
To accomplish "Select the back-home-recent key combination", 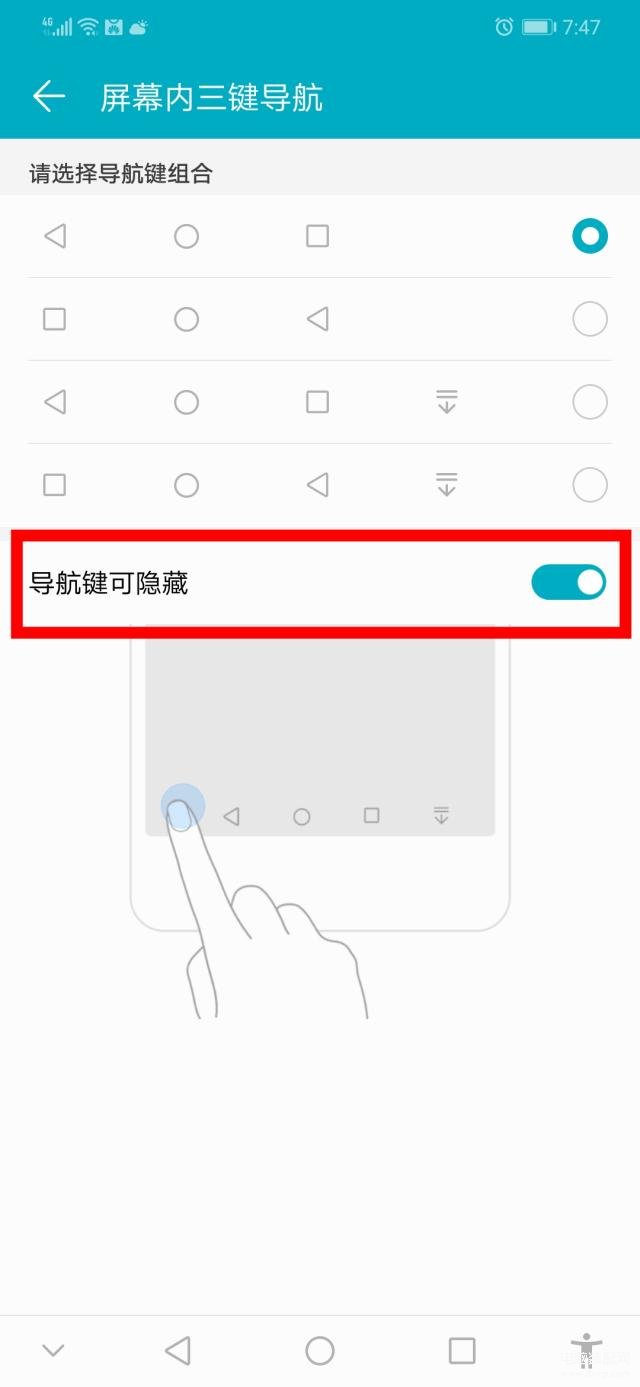I will (589, 237).
